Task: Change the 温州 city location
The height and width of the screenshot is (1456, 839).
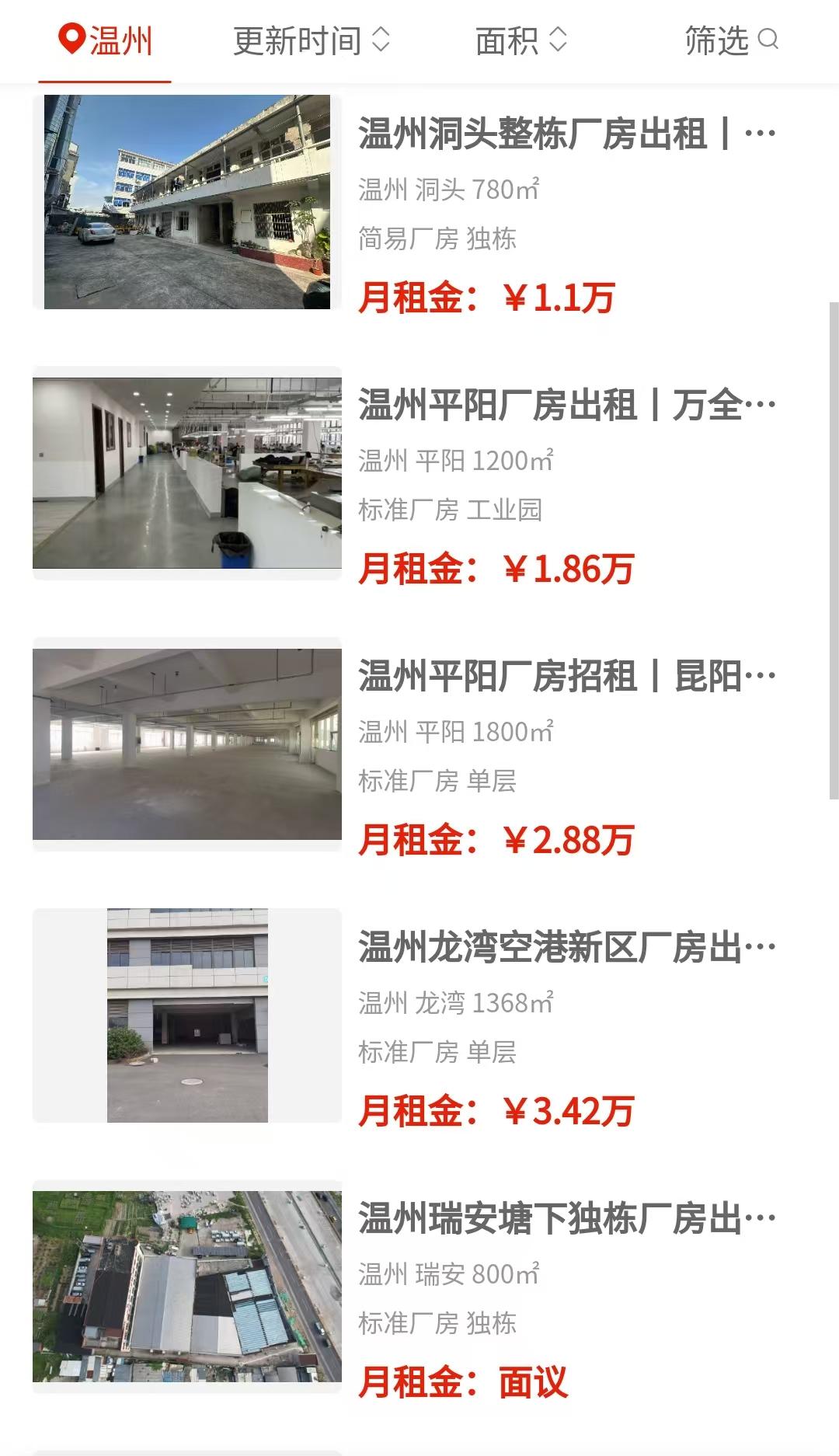Action: pyautogui.click(x=106, y=40)
